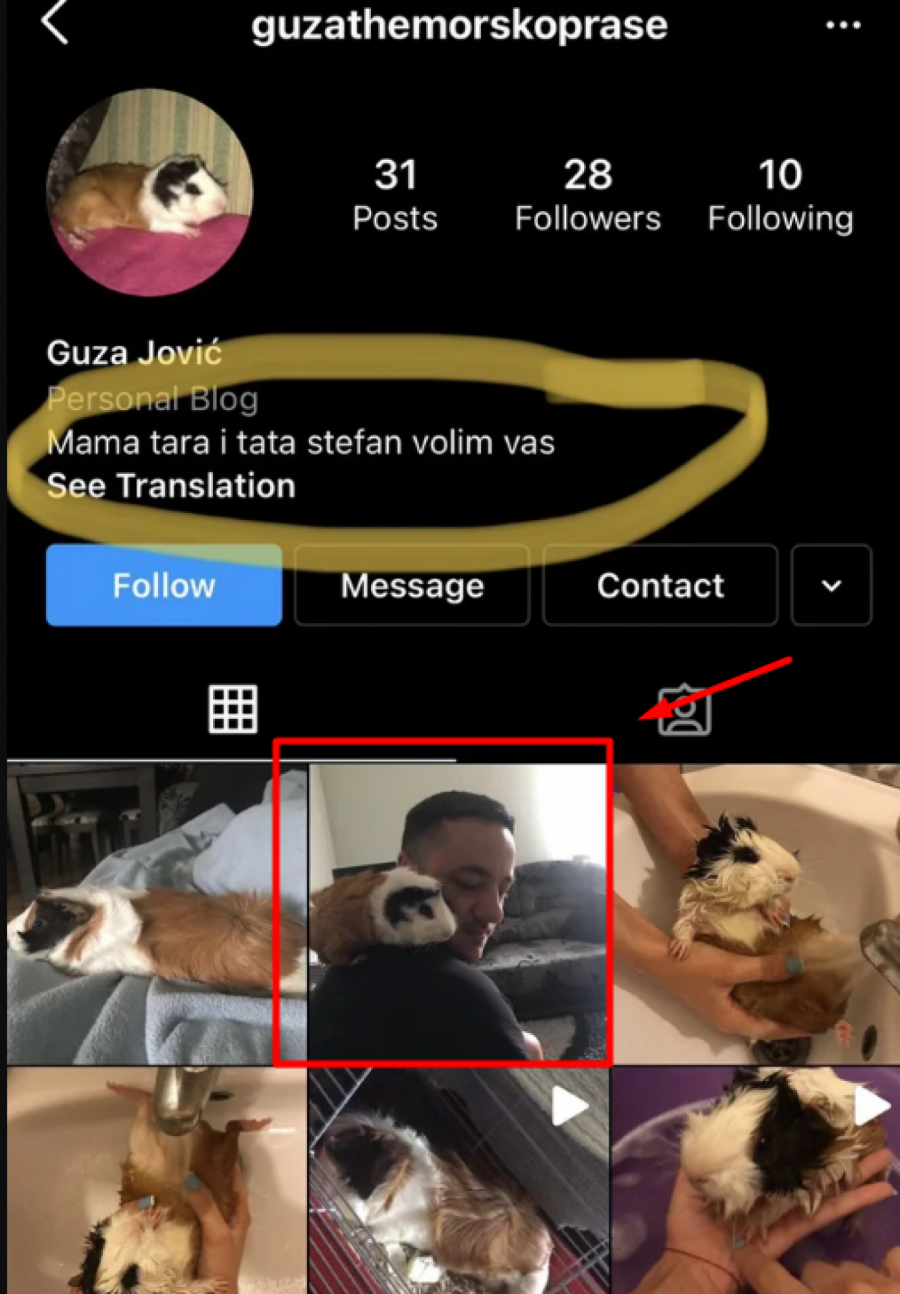The height and width of the screenshot is (1294, 900).
Task: Switch to the tagged photos tab
Action: [684, 711]
